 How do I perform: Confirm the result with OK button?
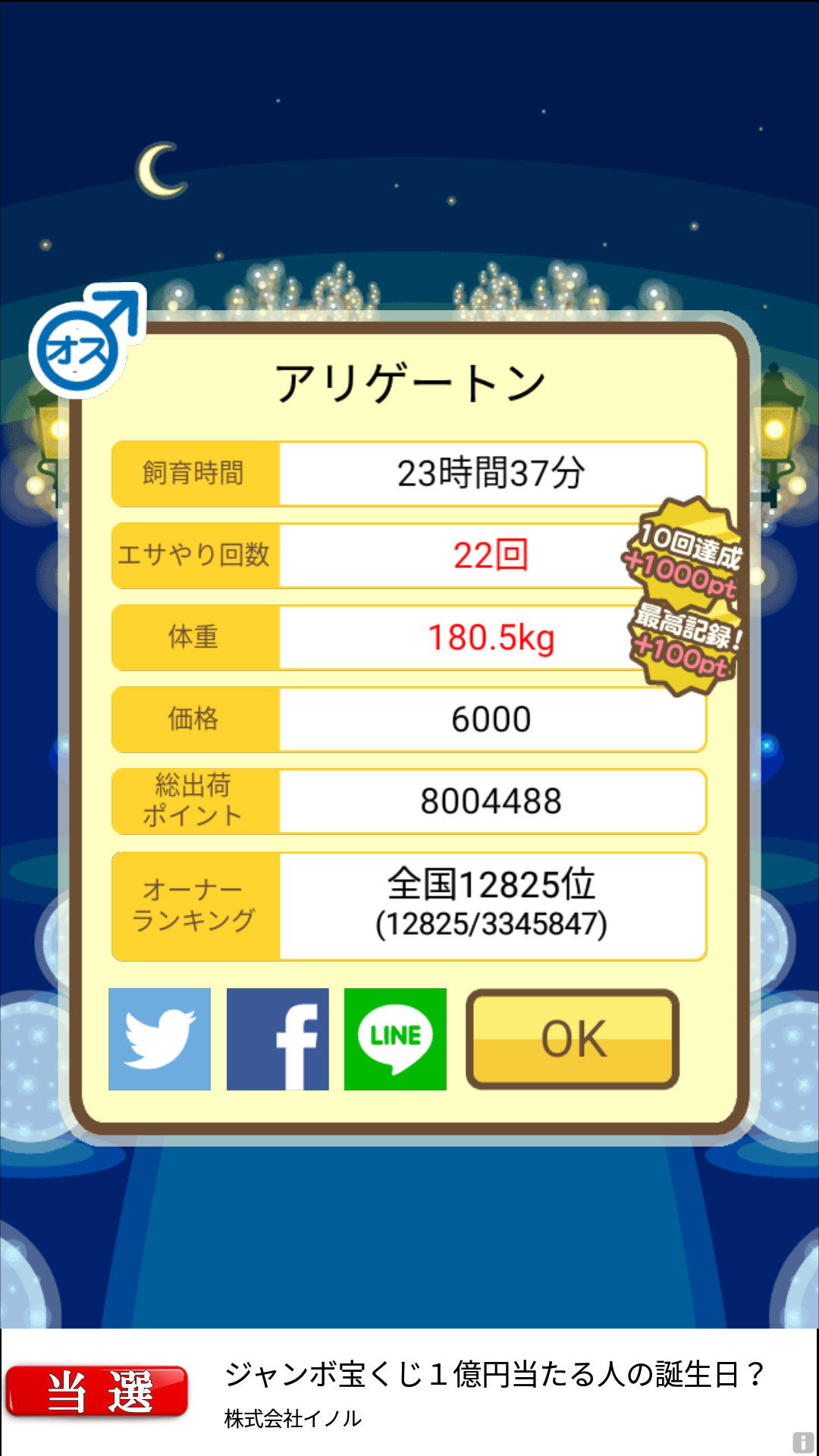(x=573, y=1039)
